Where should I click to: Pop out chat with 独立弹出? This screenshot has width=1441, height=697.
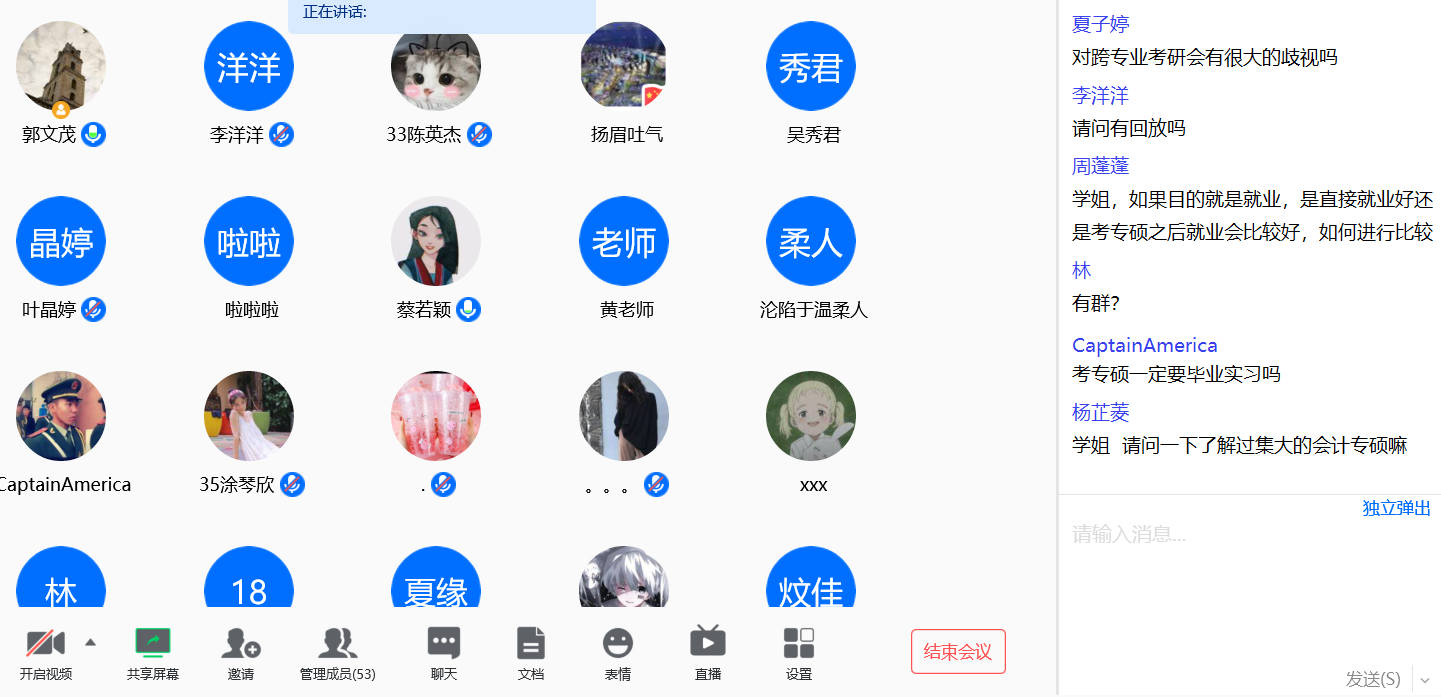click(x=1396, y=508)
